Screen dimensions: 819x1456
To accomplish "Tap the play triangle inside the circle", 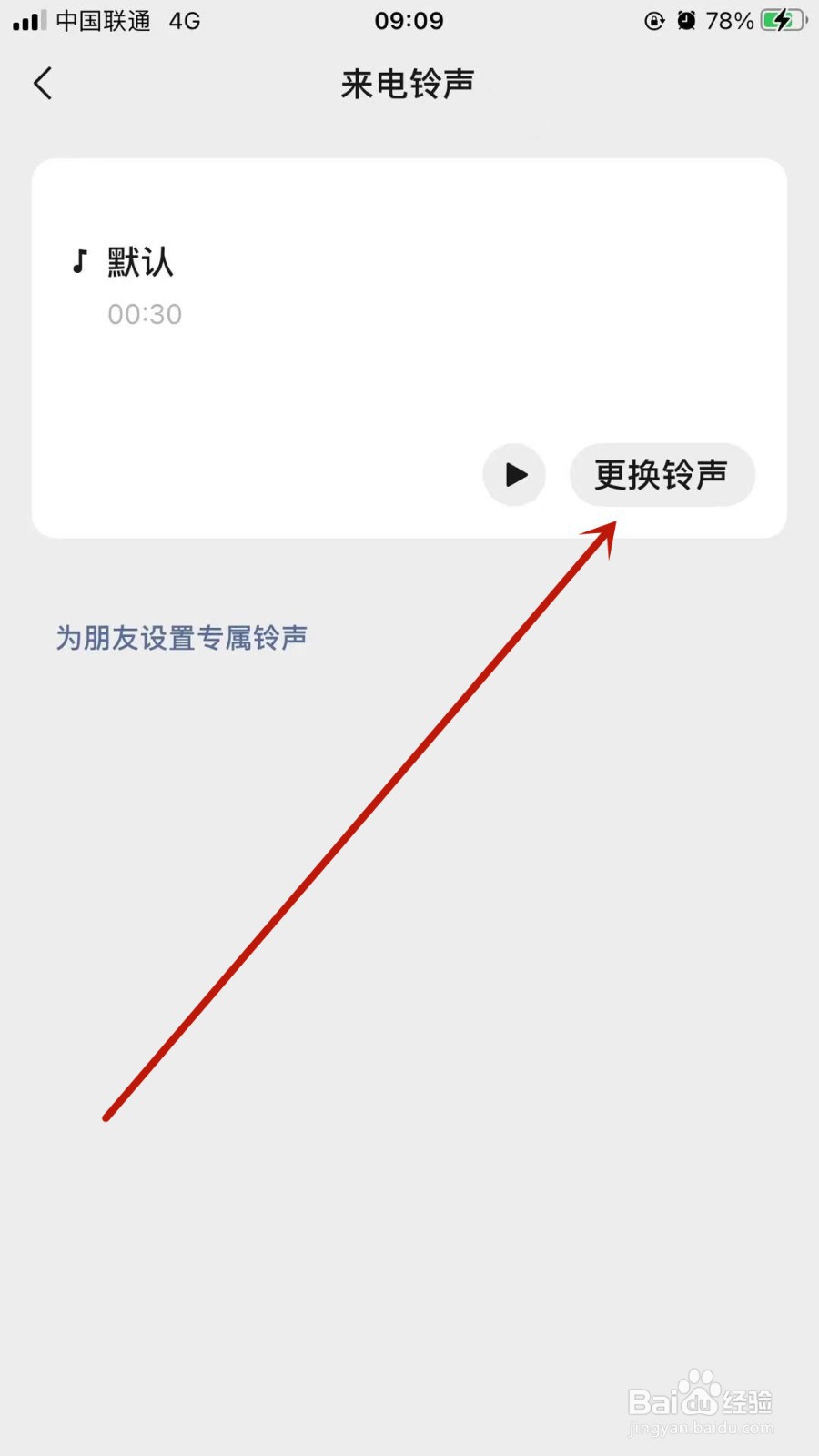I will click(516, 474).
